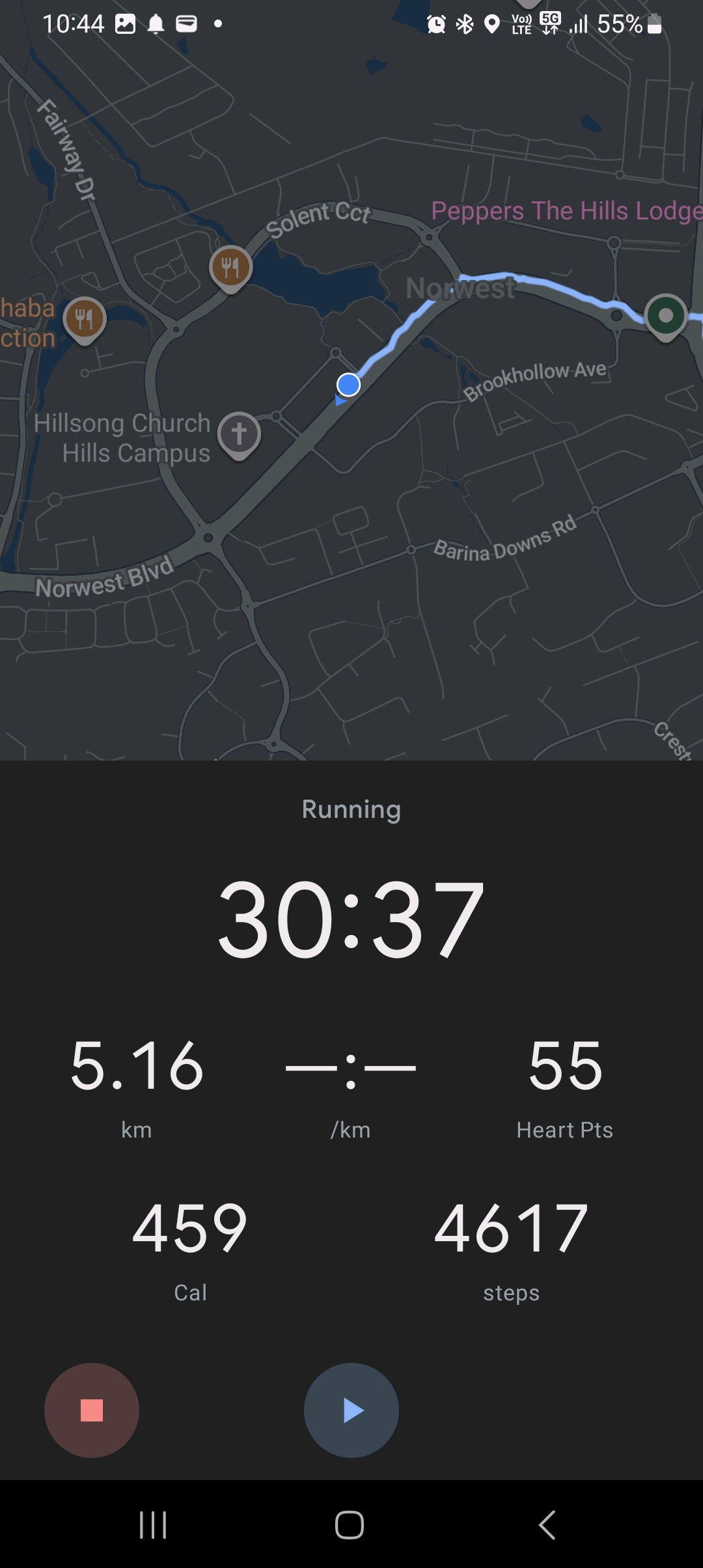Open the Hillsong Church Hills Campus pin
This screenshot has width=703, height=1568.
(x=239, y=435)
